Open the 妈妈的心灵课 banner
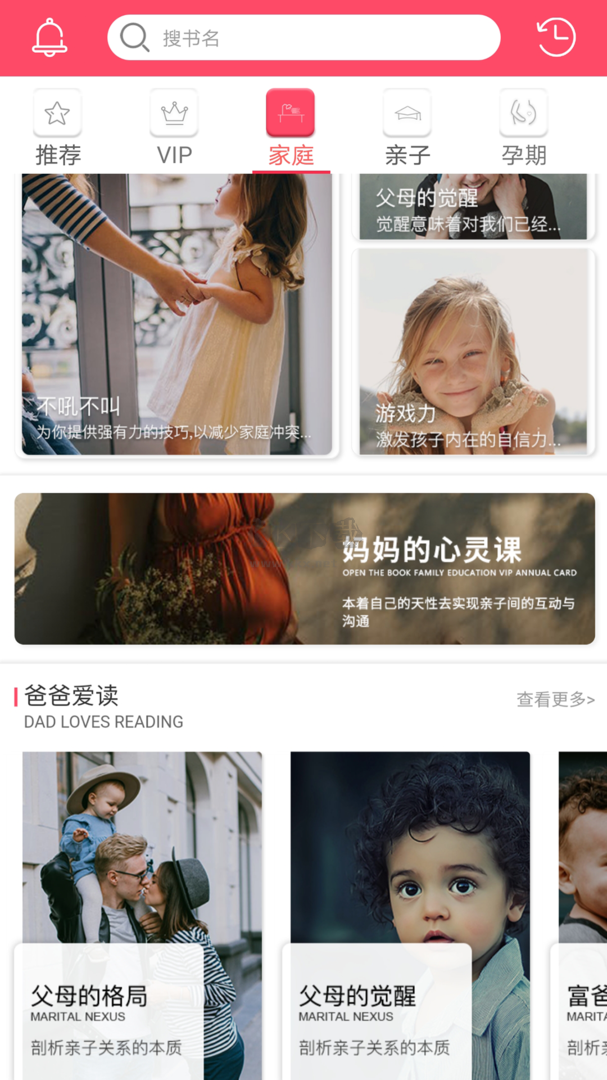This screenshot has height=1080, width=607. pos(304,568)
